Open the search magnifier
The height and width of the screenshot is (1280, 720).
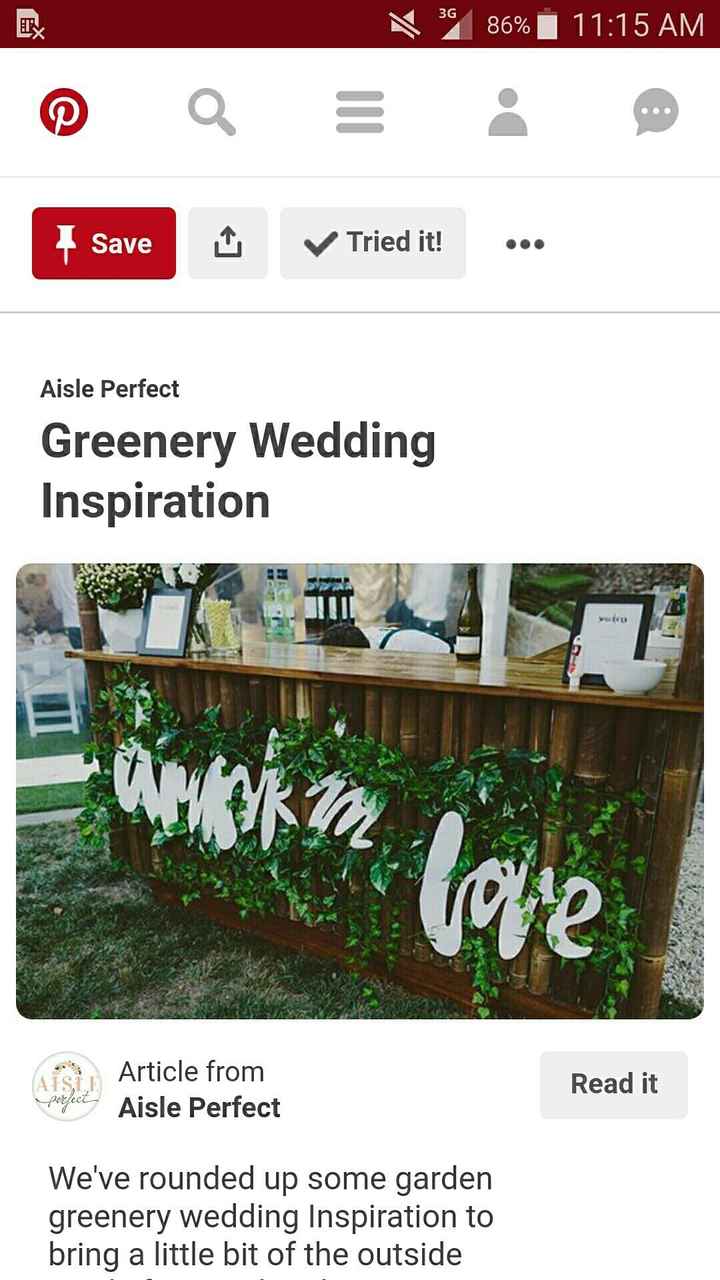point(211,112)
